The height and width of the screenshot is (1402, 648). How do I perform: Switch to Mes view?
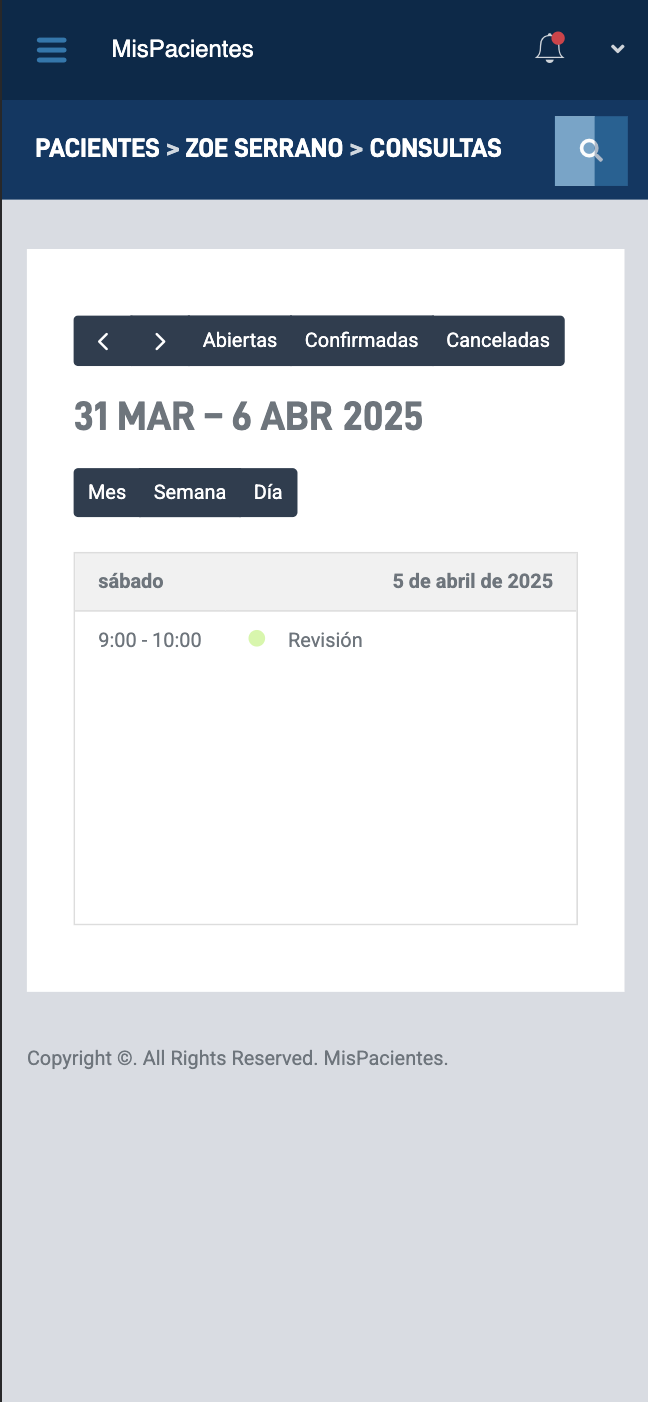click(107, 493)
